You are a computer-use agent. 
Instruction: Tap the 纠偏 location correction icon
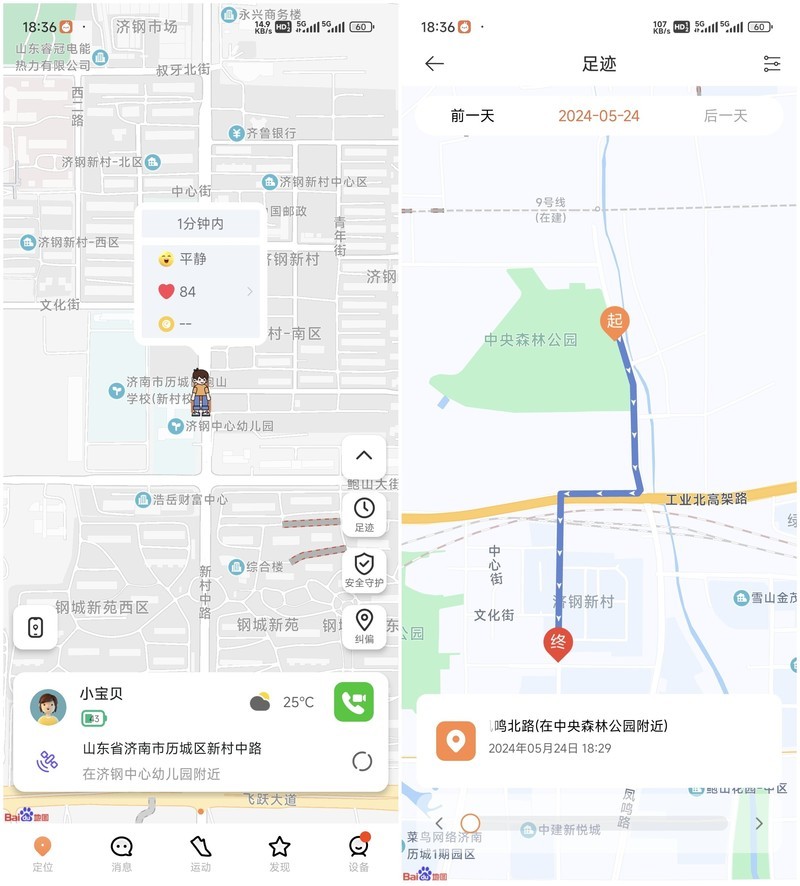[x=365, y=621]
